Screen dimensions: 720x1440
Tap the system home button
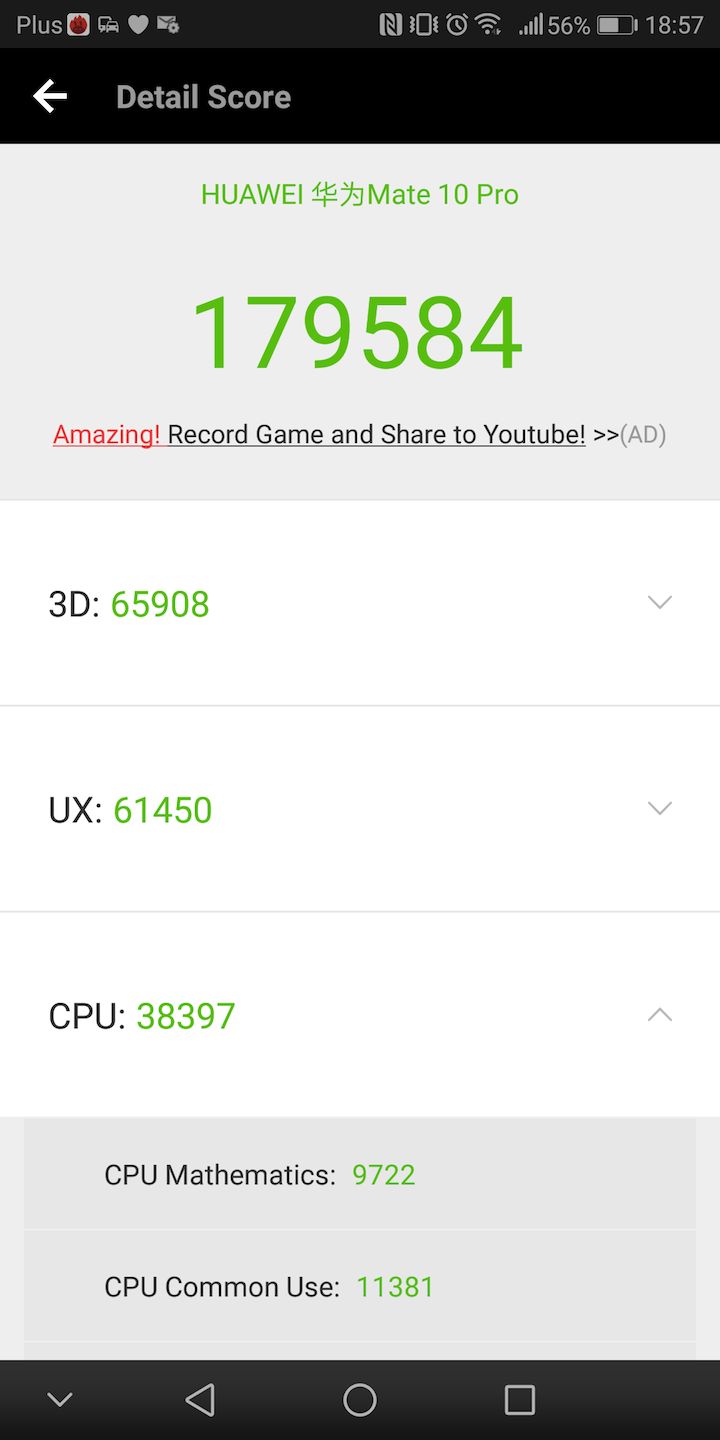tap(360, 1400)
